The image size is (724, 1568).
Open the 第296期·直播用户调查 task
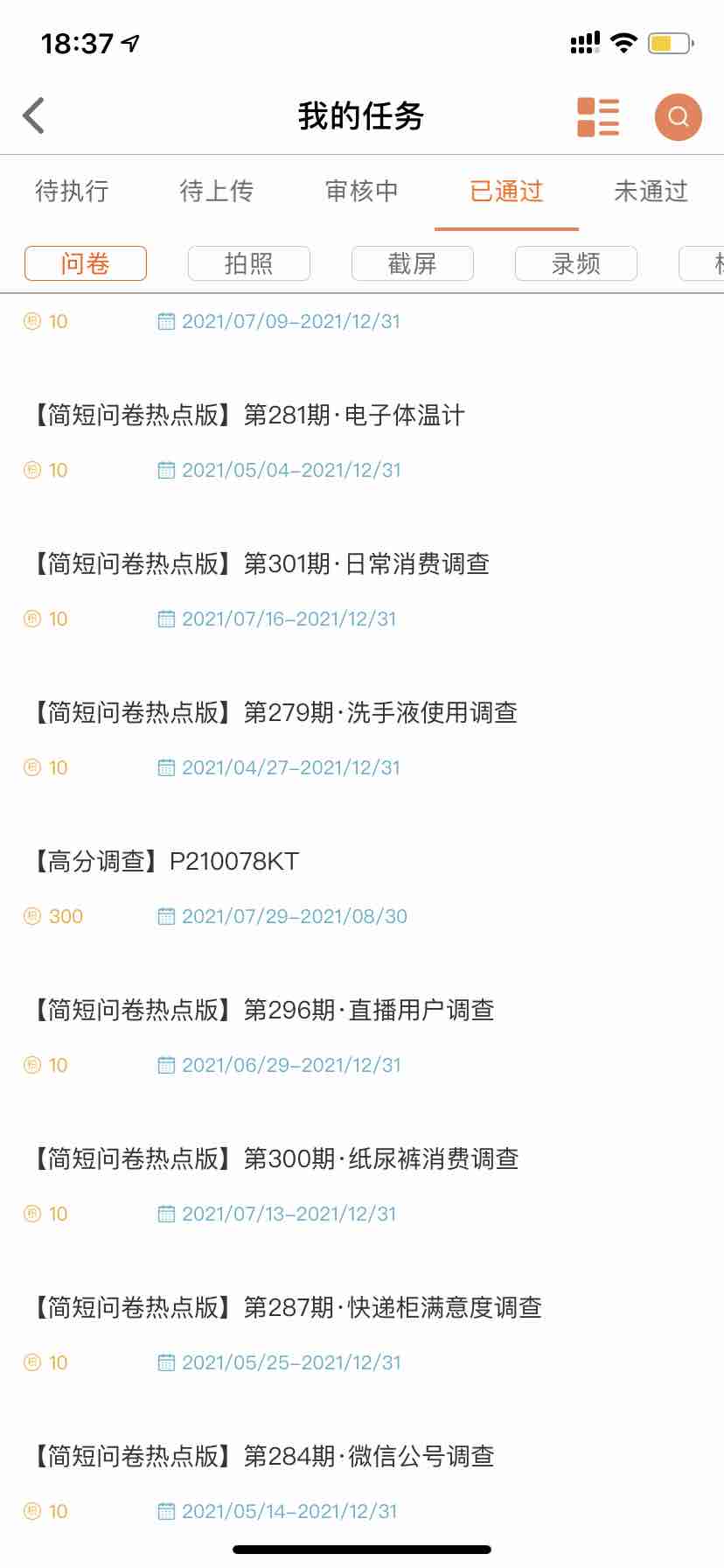point(263,1011)
